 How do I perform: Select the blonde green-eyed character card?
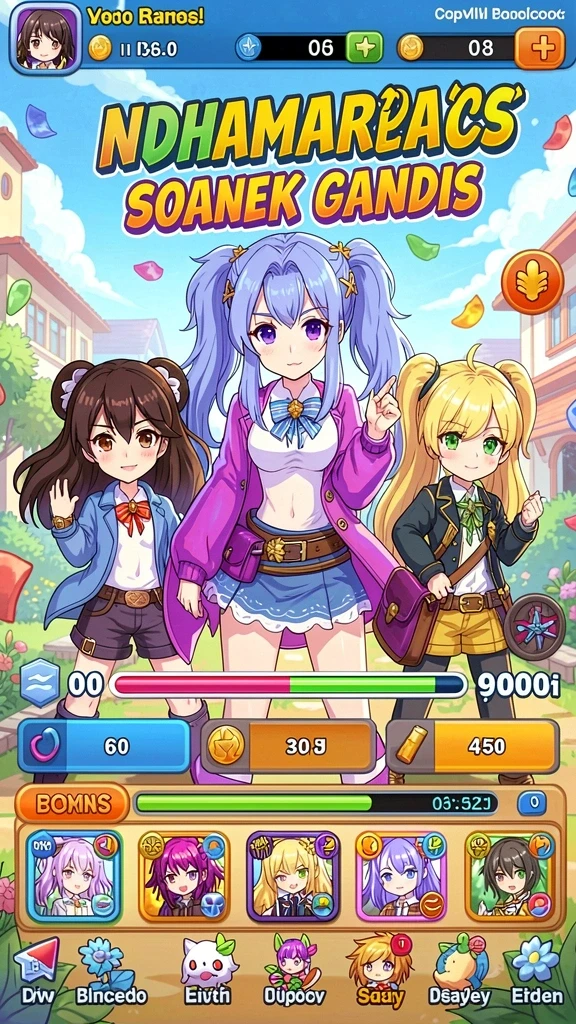tap(293, 876)
